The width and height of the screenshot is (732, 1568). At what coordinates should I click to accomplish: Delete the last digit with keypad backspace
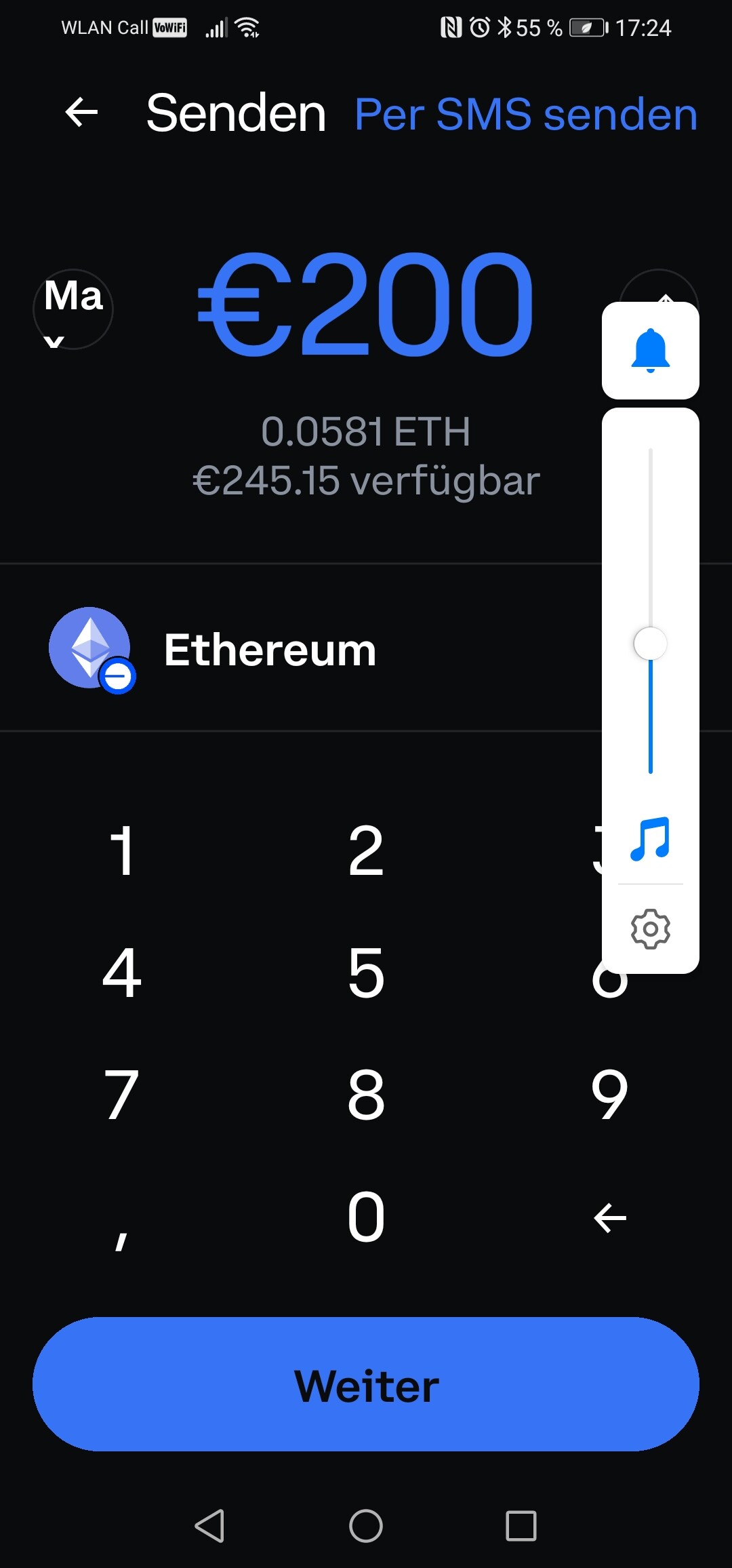coord(610,1218)
